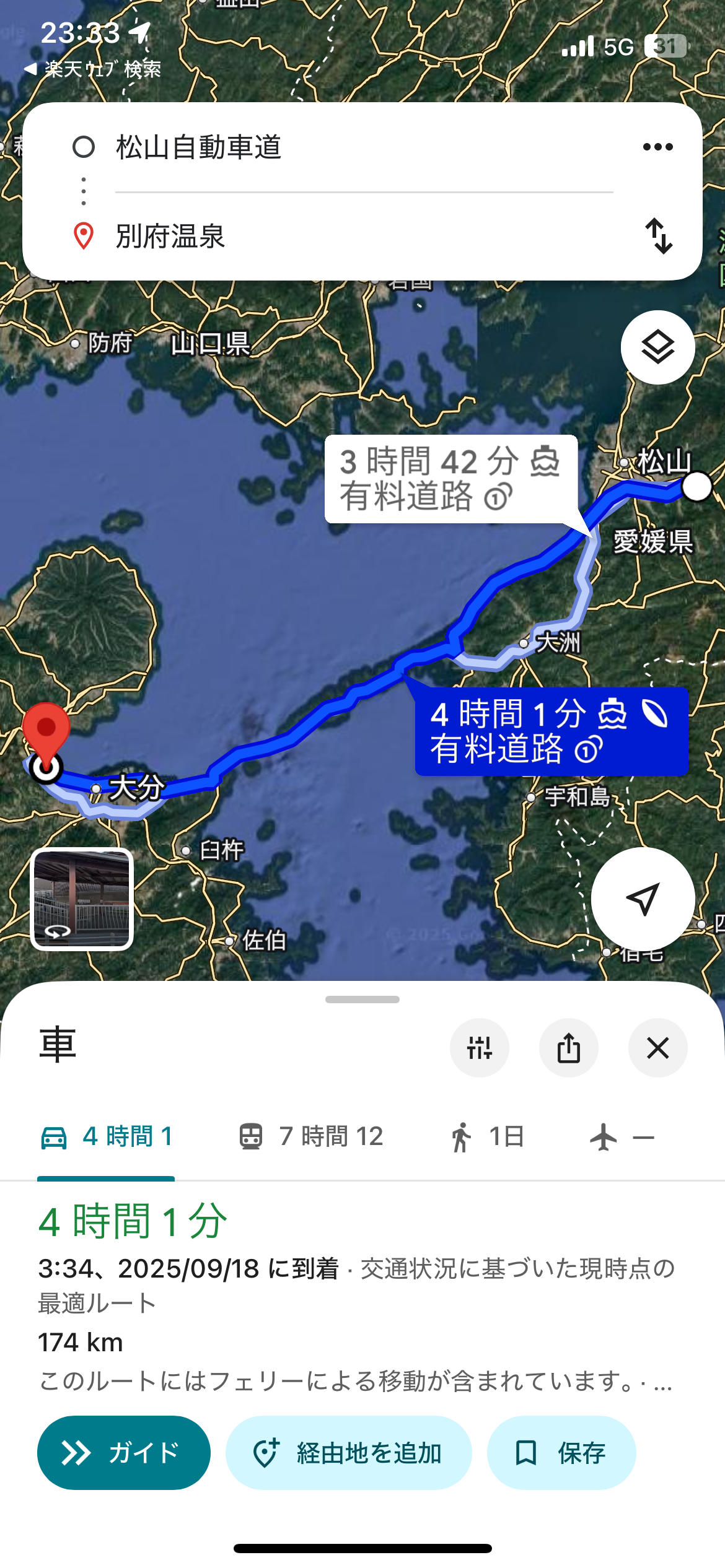Switch to the flight tab
Screen dimensions: 725x1568
622,1137
